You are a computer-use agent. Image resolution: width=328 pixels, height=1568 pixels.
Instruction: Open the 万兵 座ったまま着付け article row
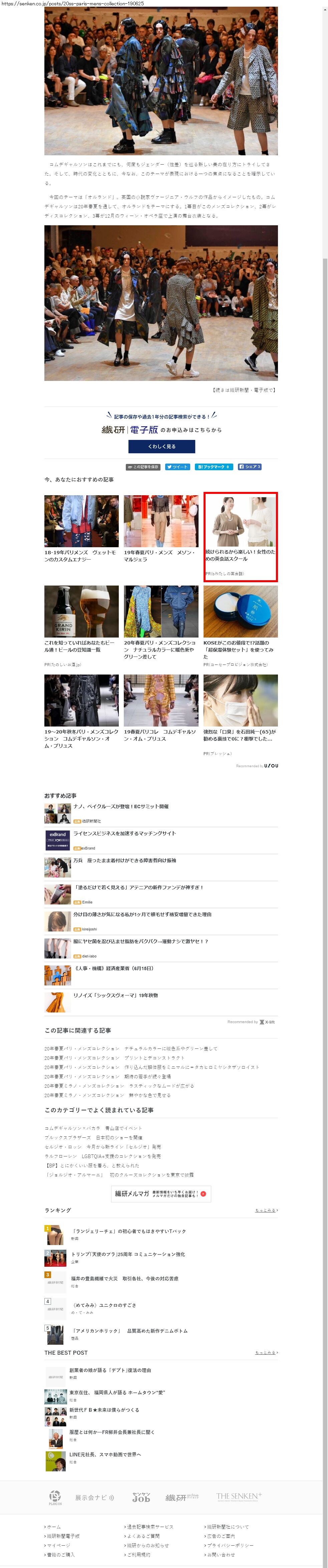point(124,861)
